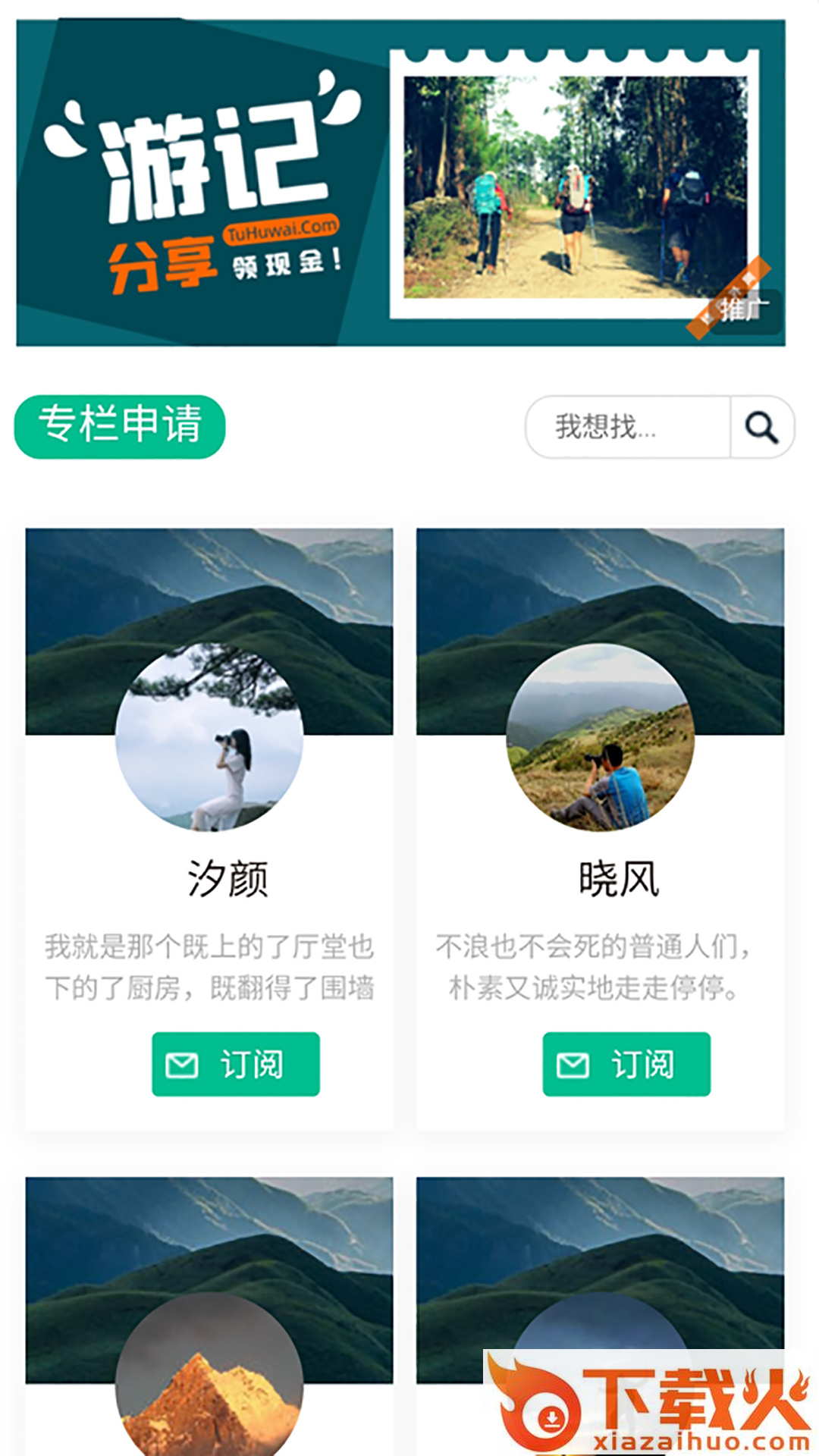
Task: Subscribe to 晓风 with 订阅 button
Action: click(x=626, y=1064)
